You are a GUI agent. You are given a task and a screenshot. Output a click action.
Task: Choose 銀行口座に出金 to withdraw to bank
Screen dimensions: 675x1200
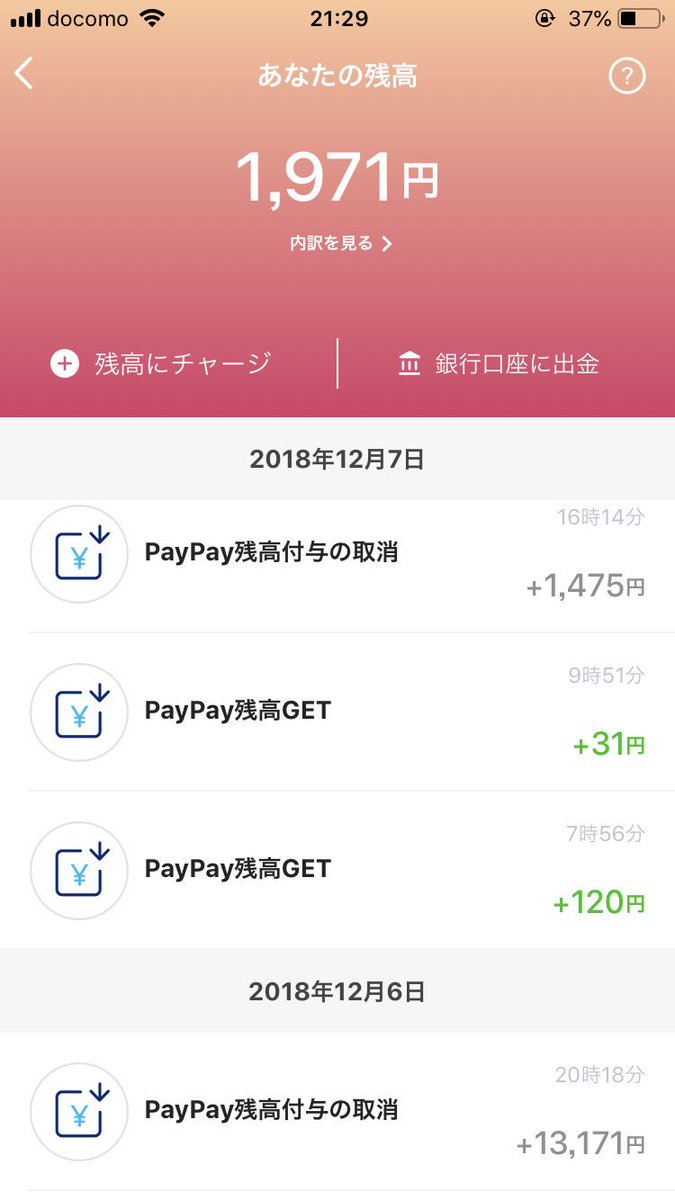coord(498,363)
